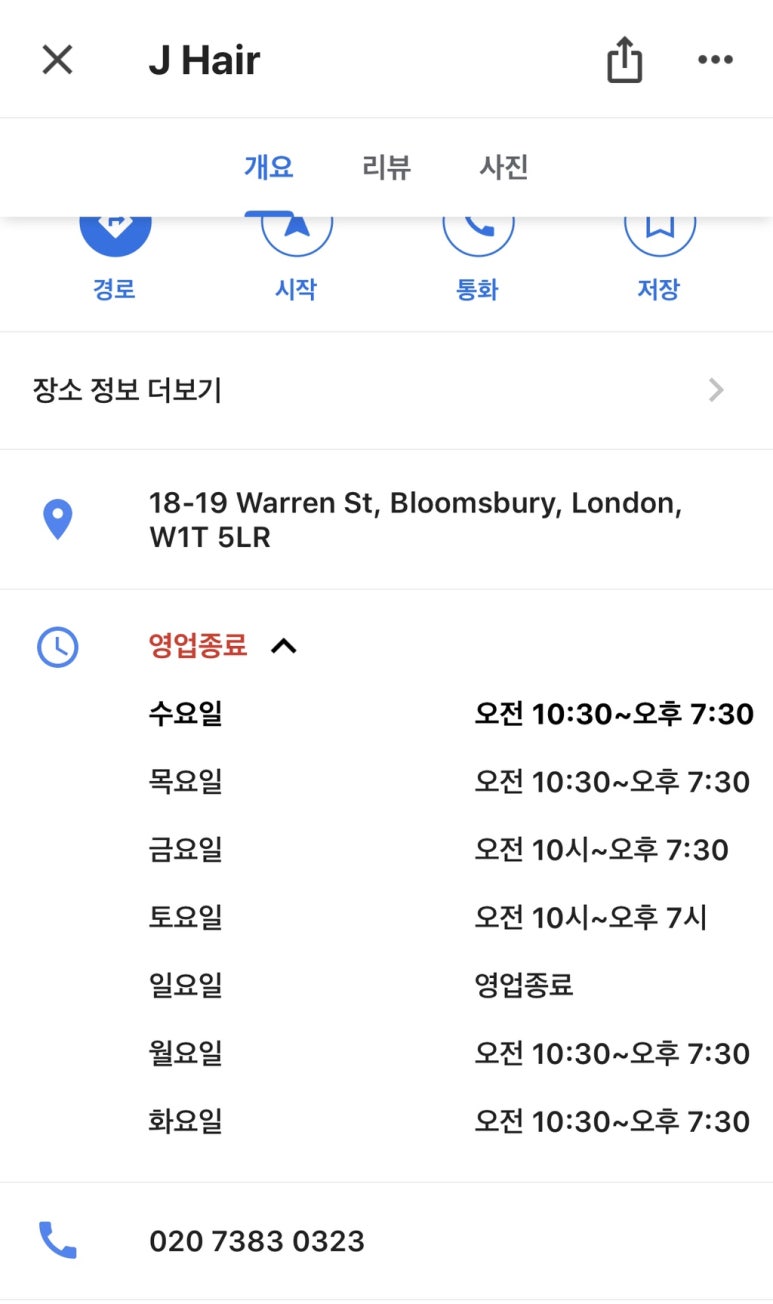Collapse the 영업종료 opening hours list

coord(284,646)
